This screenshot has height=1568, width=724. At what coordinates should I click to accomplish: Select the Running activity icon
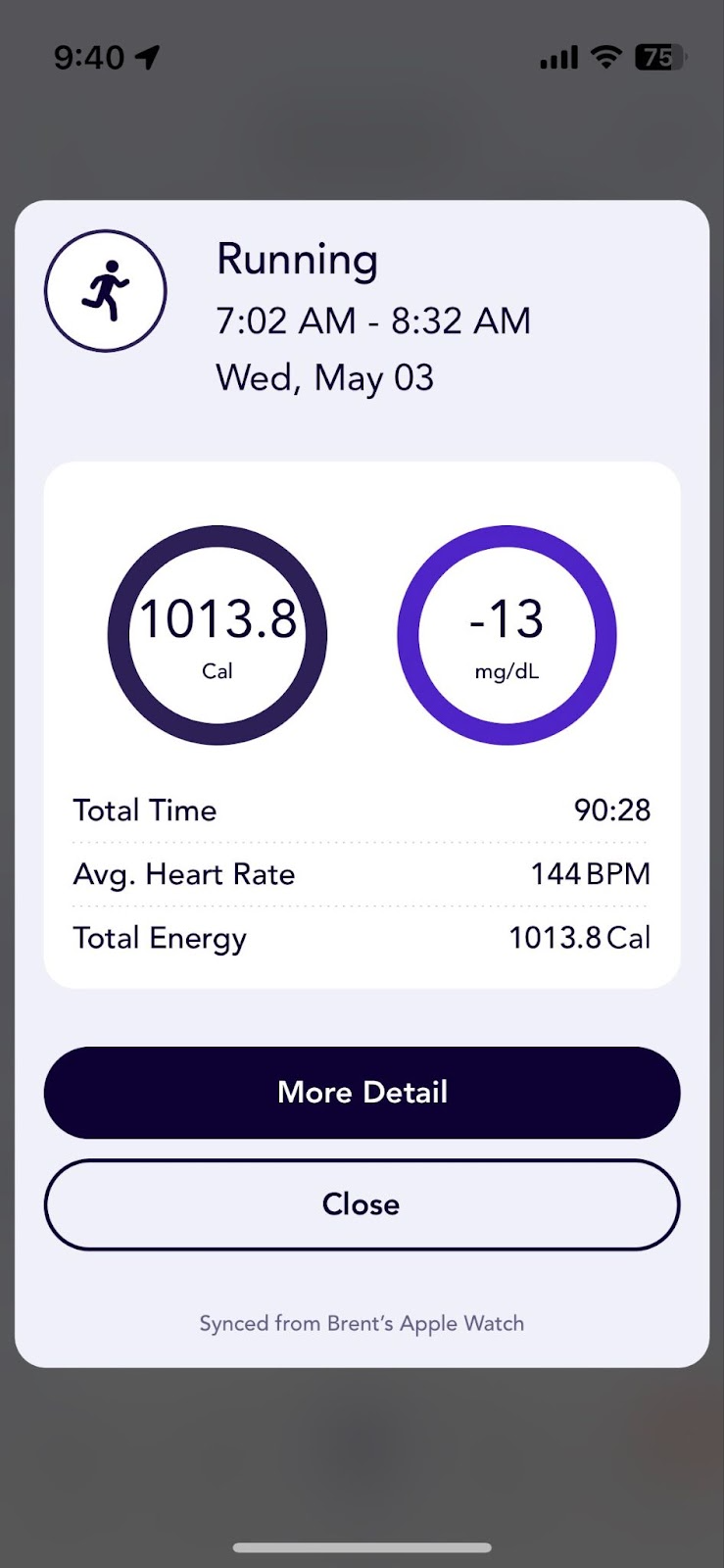pyautogui.click(x=105, y=289)
